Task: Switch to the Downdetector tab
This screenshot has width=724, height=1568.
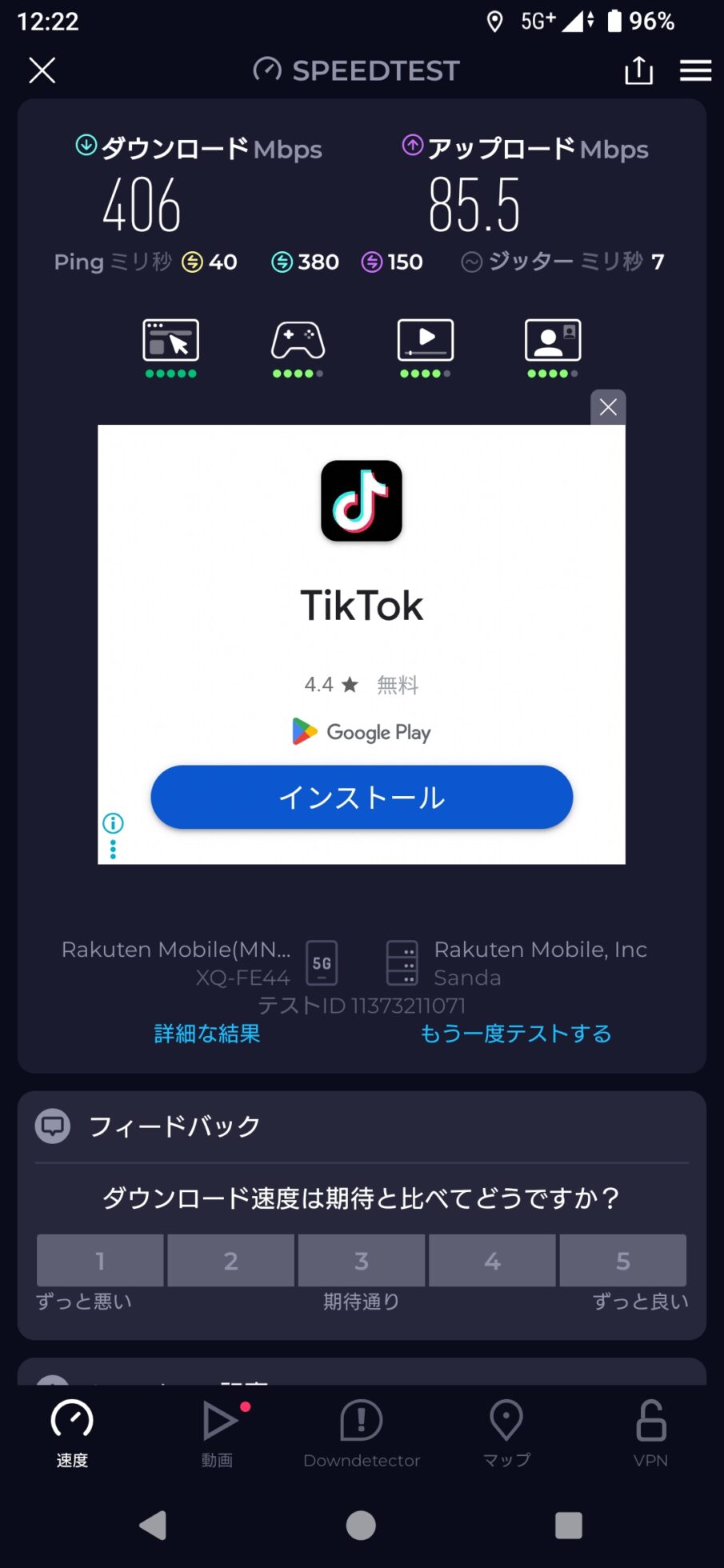Action: pos(362,1433)
